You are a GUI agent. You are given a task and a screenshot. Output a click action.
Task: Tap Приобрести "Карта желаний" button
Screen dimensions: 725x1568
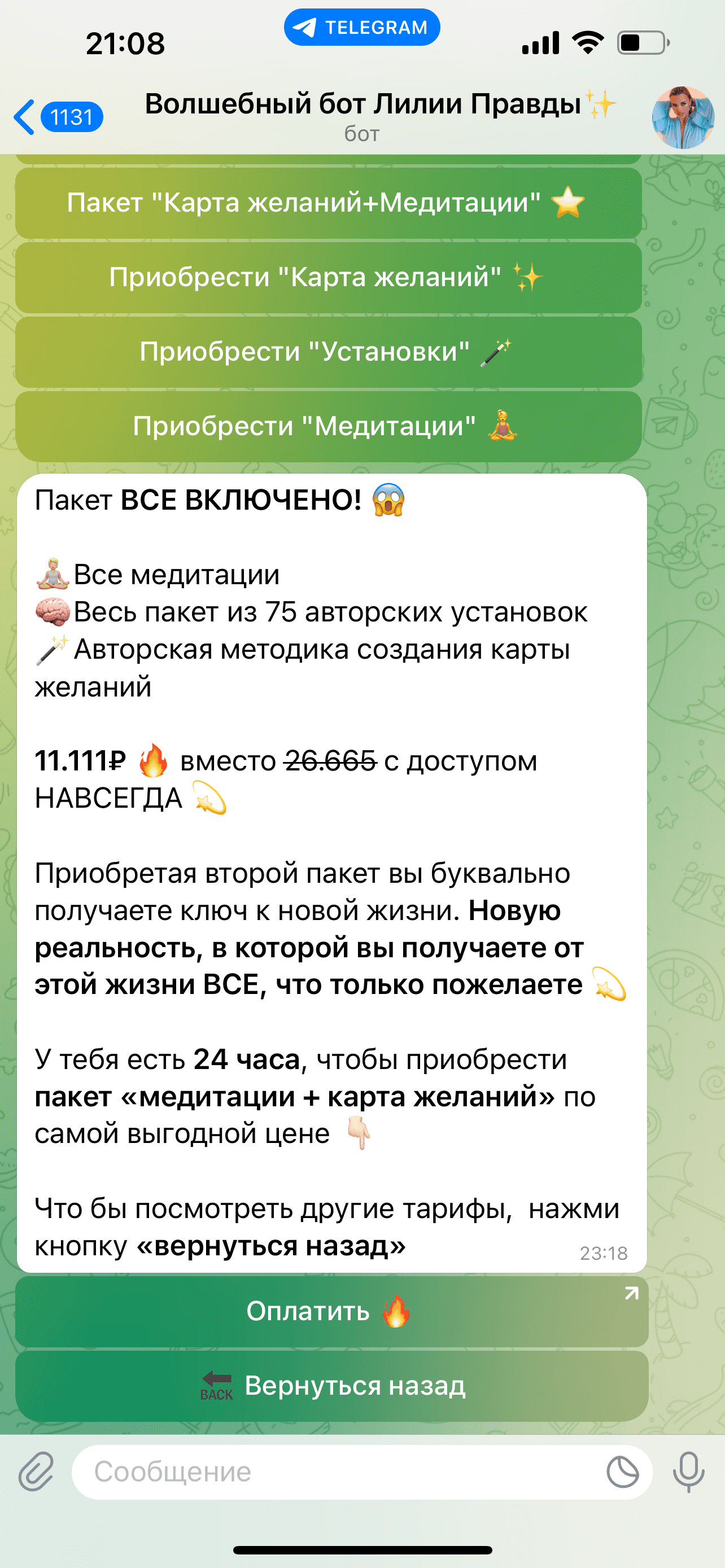tap(329, 278)
